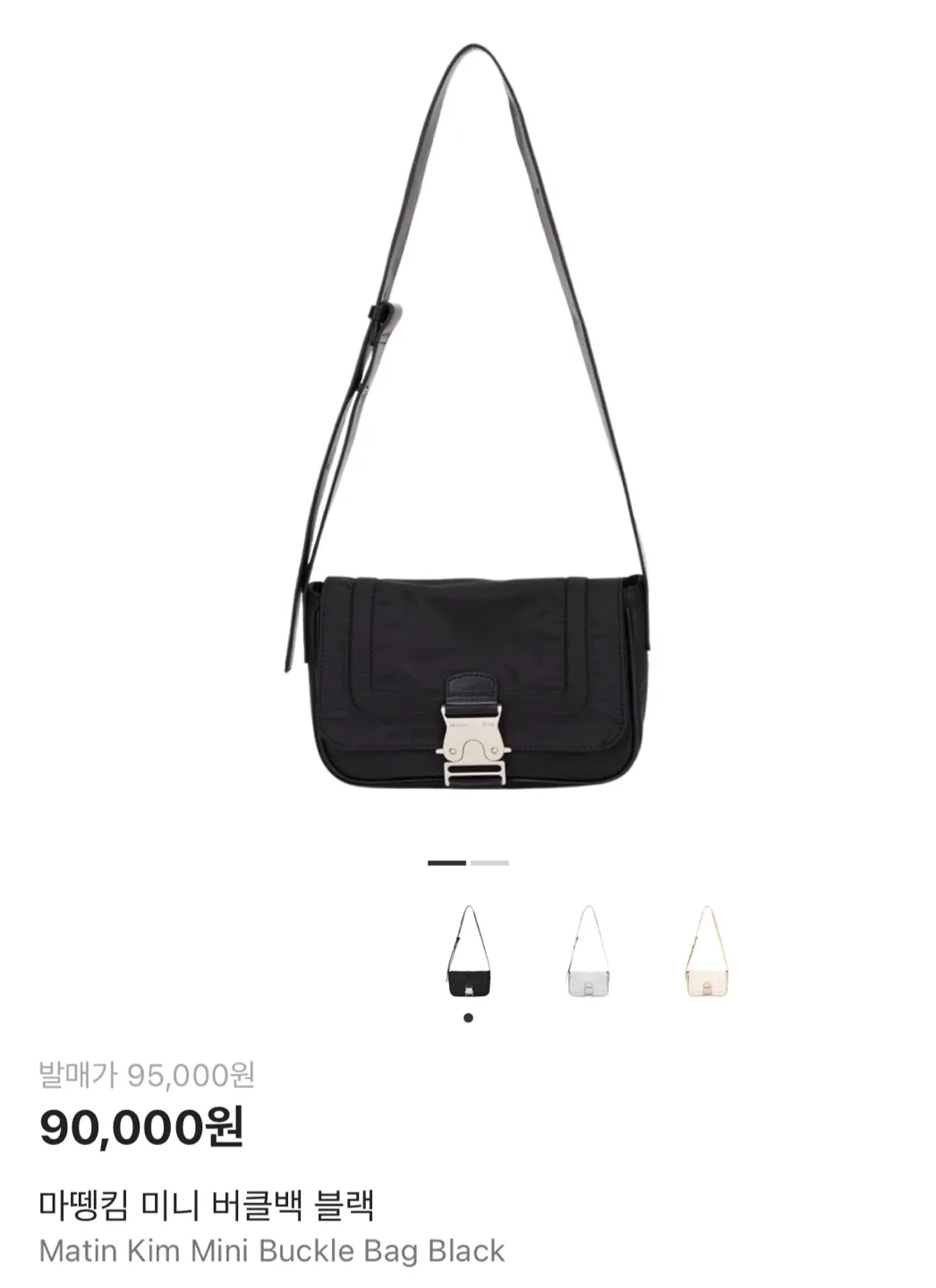This screenshot has width=936, height=1288.
Task: Click the gray carousel indicator bar to view second image
Action: click(x=490, y=862)
